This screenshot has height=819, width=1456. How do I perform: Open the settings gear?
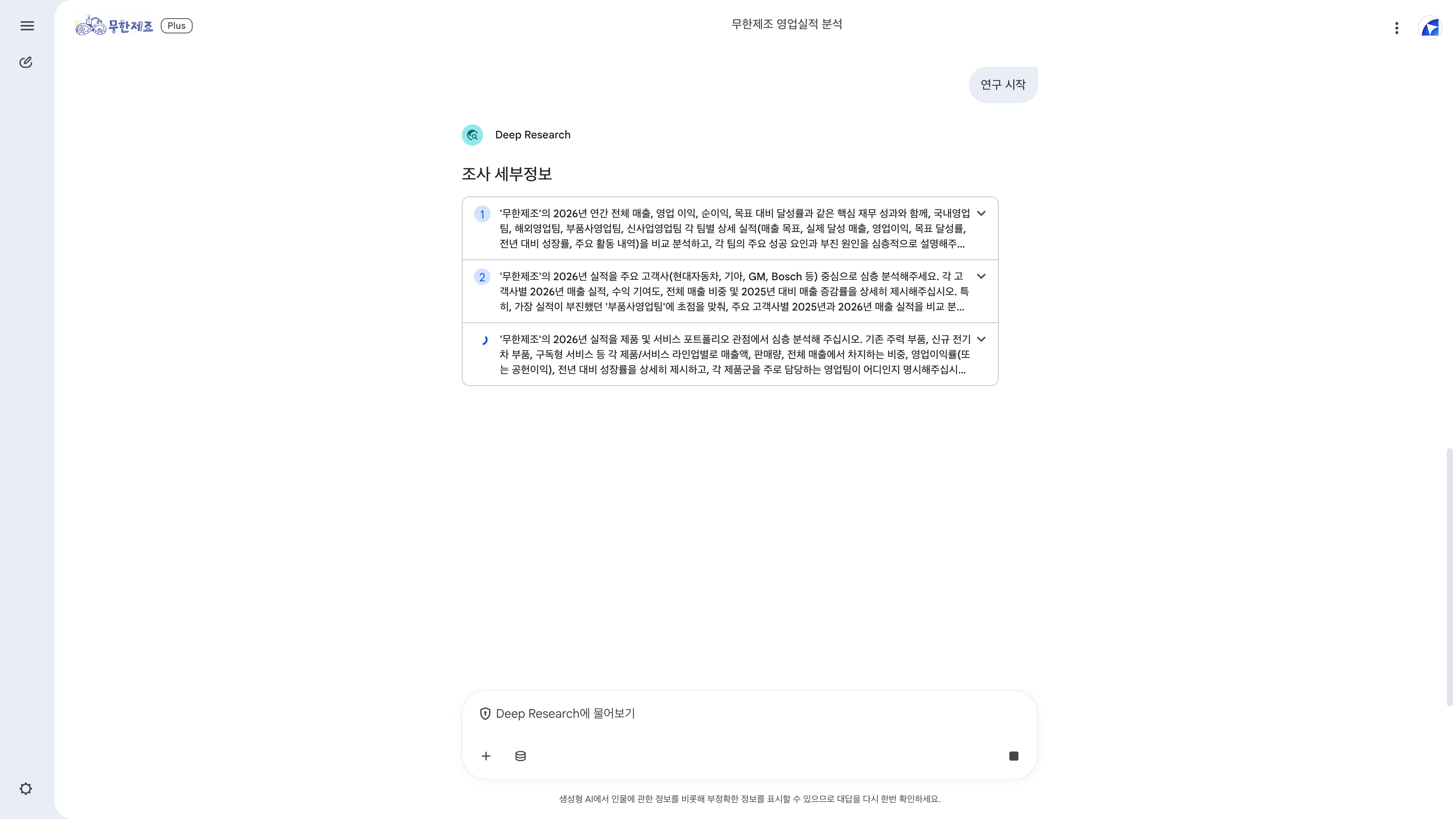tap(26, 789)
